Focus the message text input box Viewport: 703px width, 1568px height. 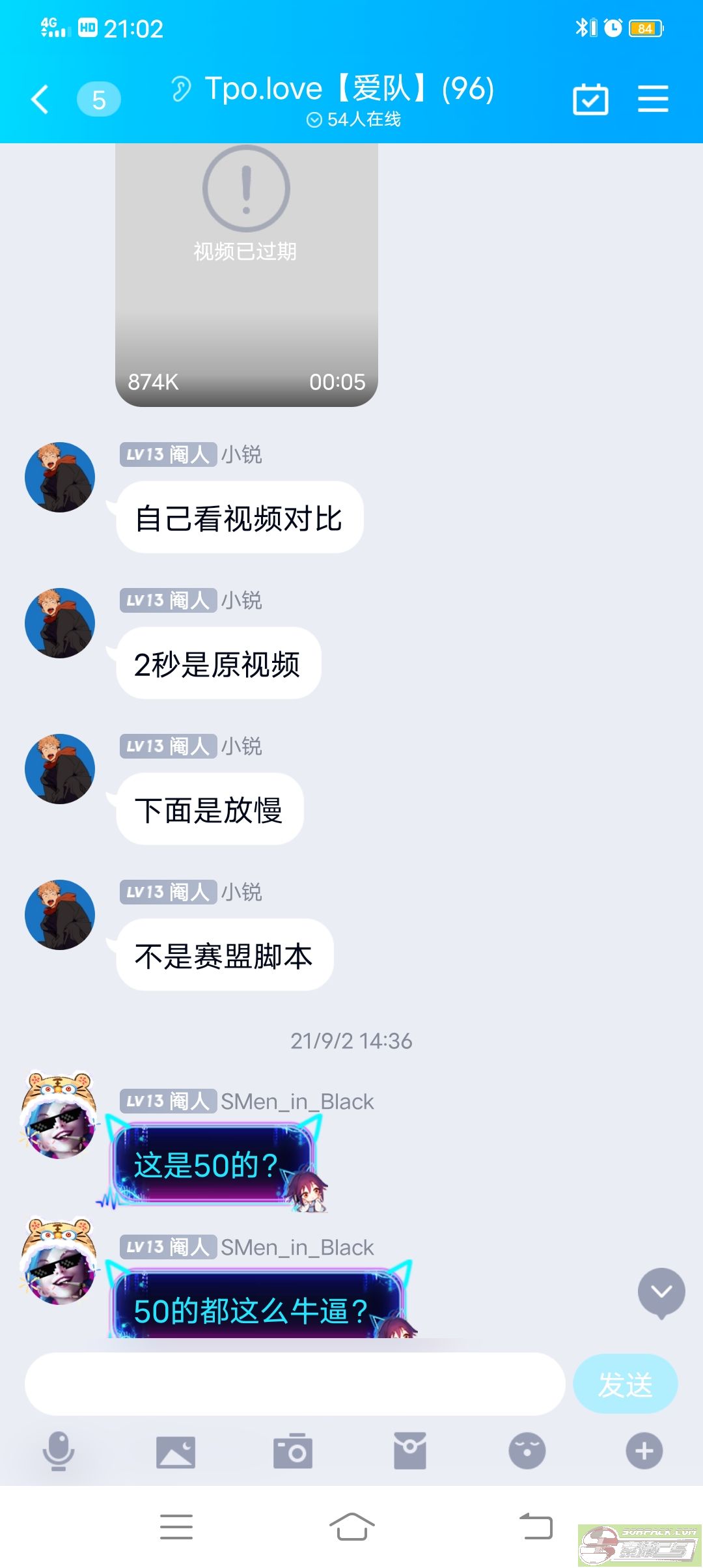pos(295,1384)
